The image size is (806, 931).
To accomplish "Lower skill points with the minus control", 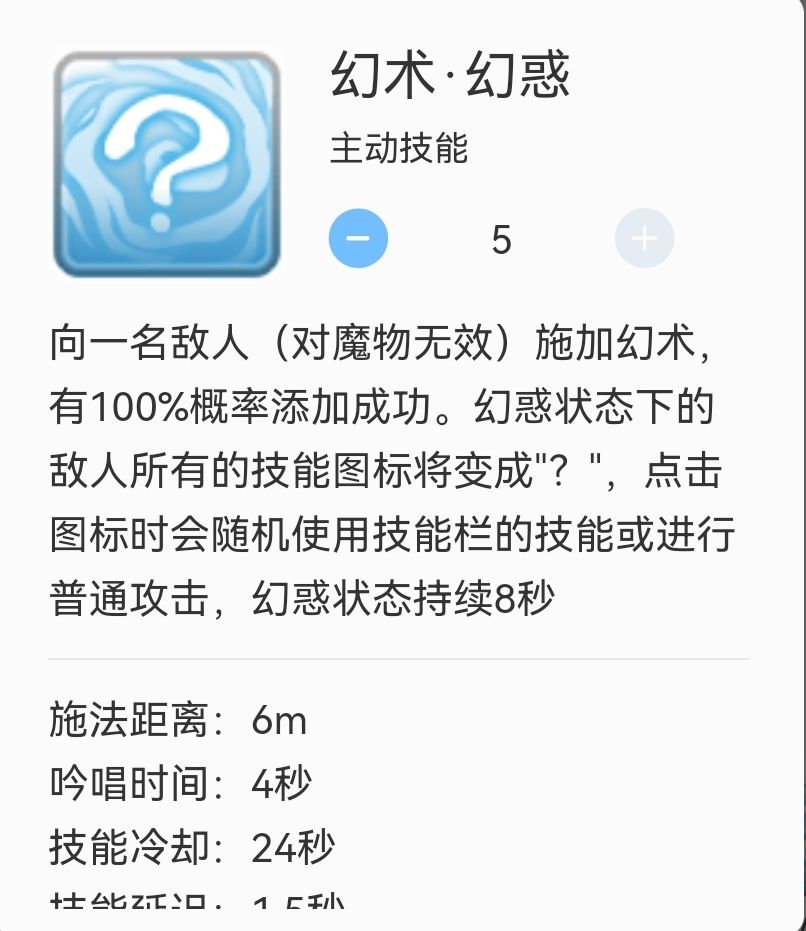I will coord(359,237).
